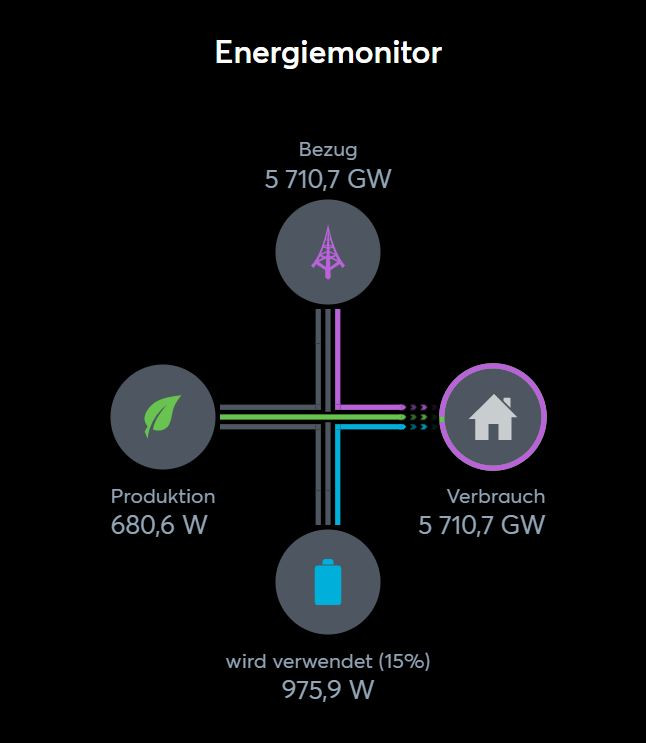646x743 pixels.
Task: Open the Verbrauch house icon
Action: point(493,417)
